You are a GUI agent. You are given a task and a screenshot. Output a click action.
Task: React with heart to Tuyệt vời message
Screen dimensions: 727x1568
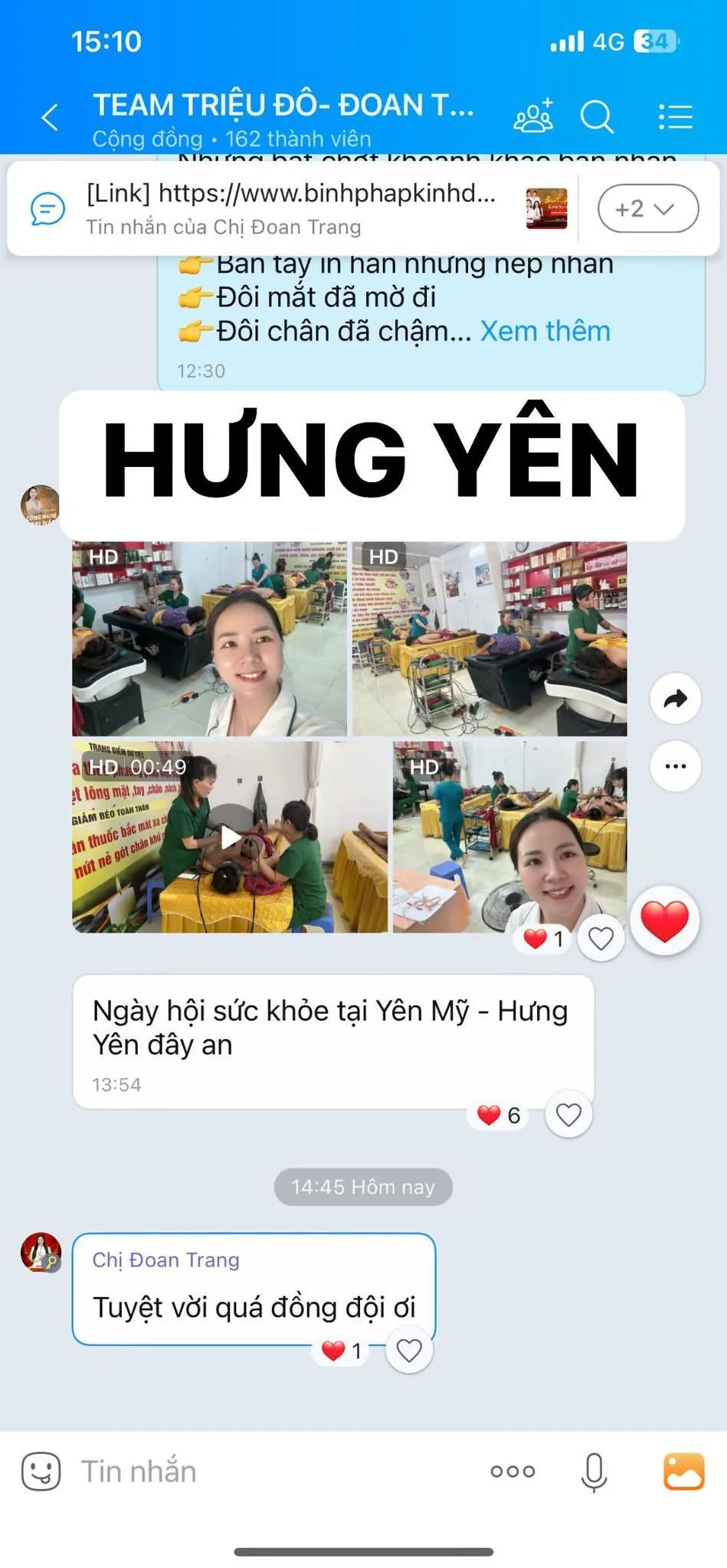[x=409, y=1351]
